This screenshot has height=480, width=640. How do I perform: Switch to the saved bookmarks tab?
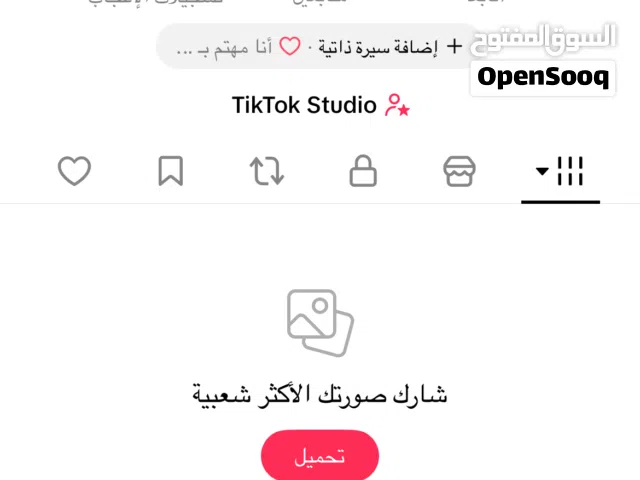coord(171,172)
